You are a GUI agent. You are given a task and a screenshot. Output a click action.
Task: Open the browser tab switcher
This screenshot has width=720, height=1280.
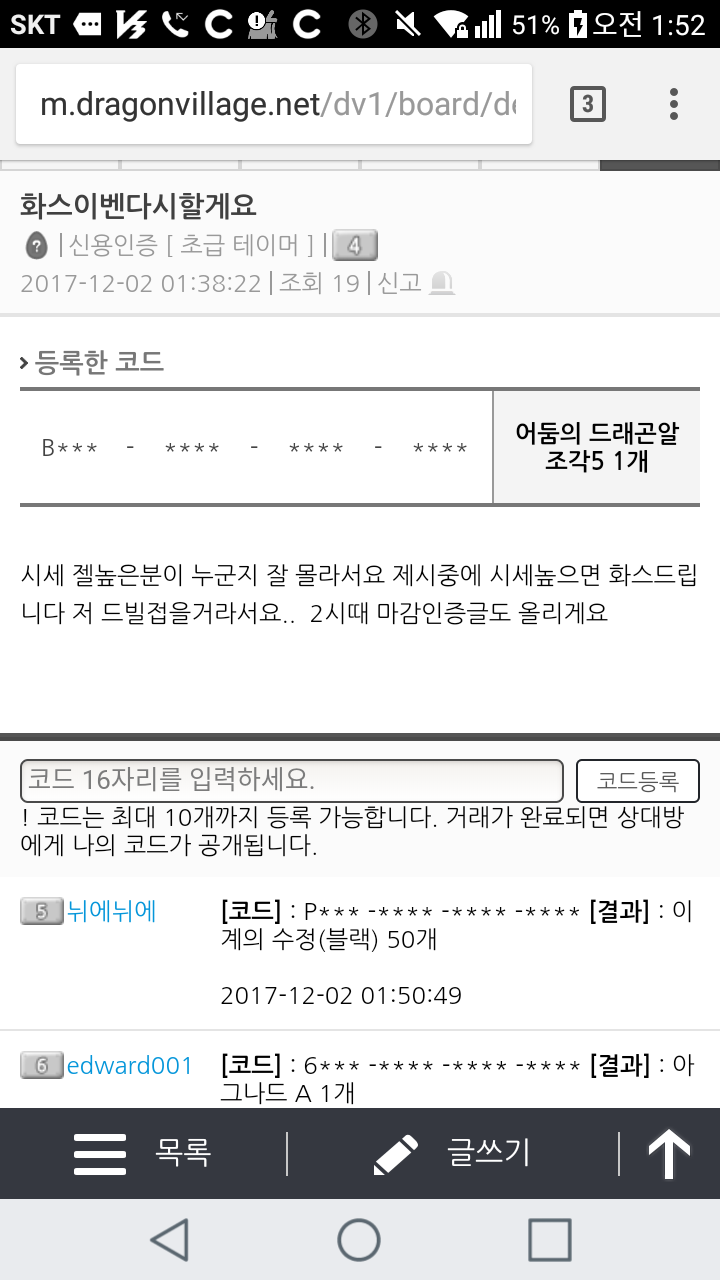tap(587, 104)
